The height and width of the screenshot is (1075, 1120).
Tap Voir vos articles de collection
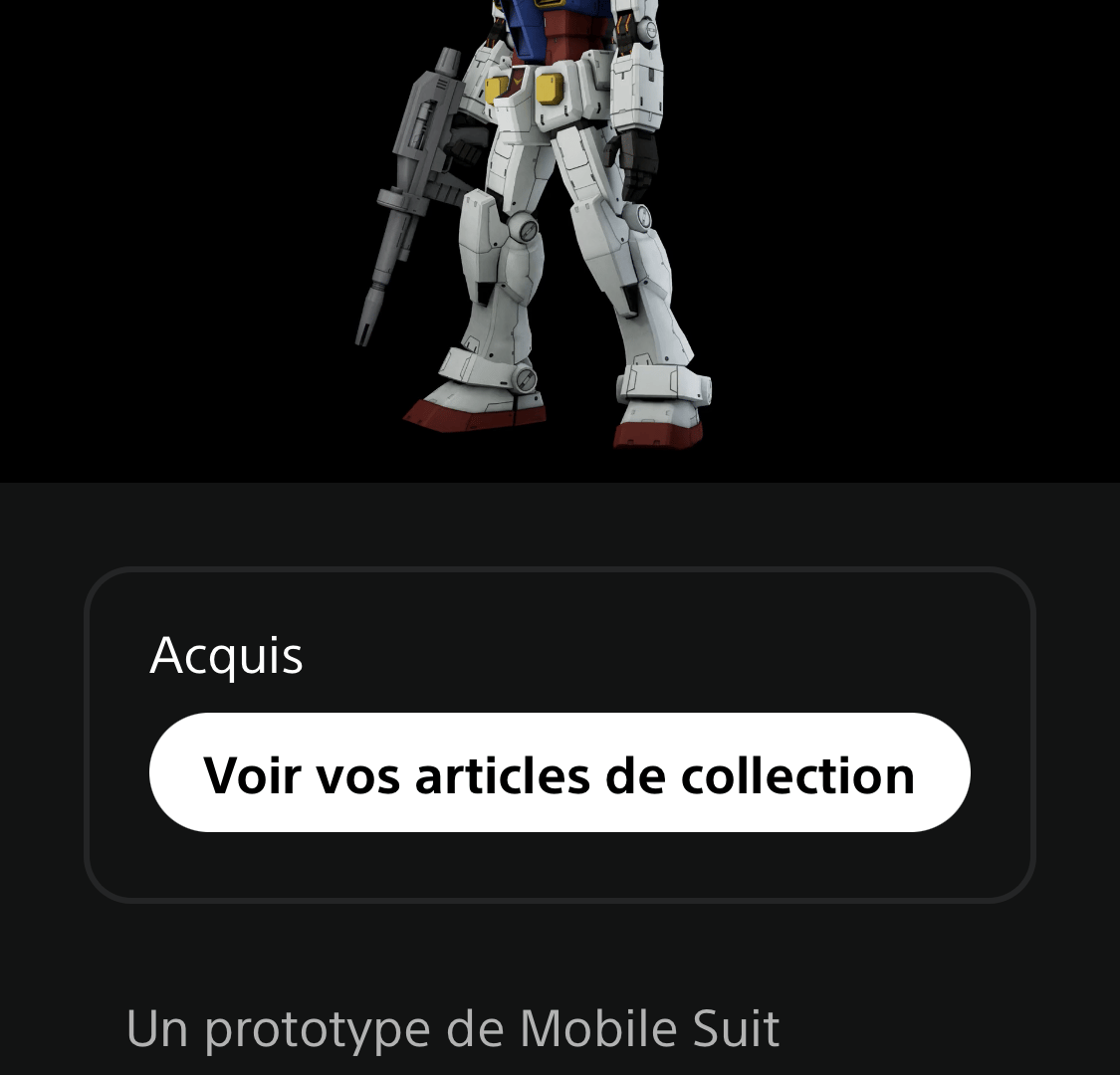pyautogui.click(x=560, y=773)
